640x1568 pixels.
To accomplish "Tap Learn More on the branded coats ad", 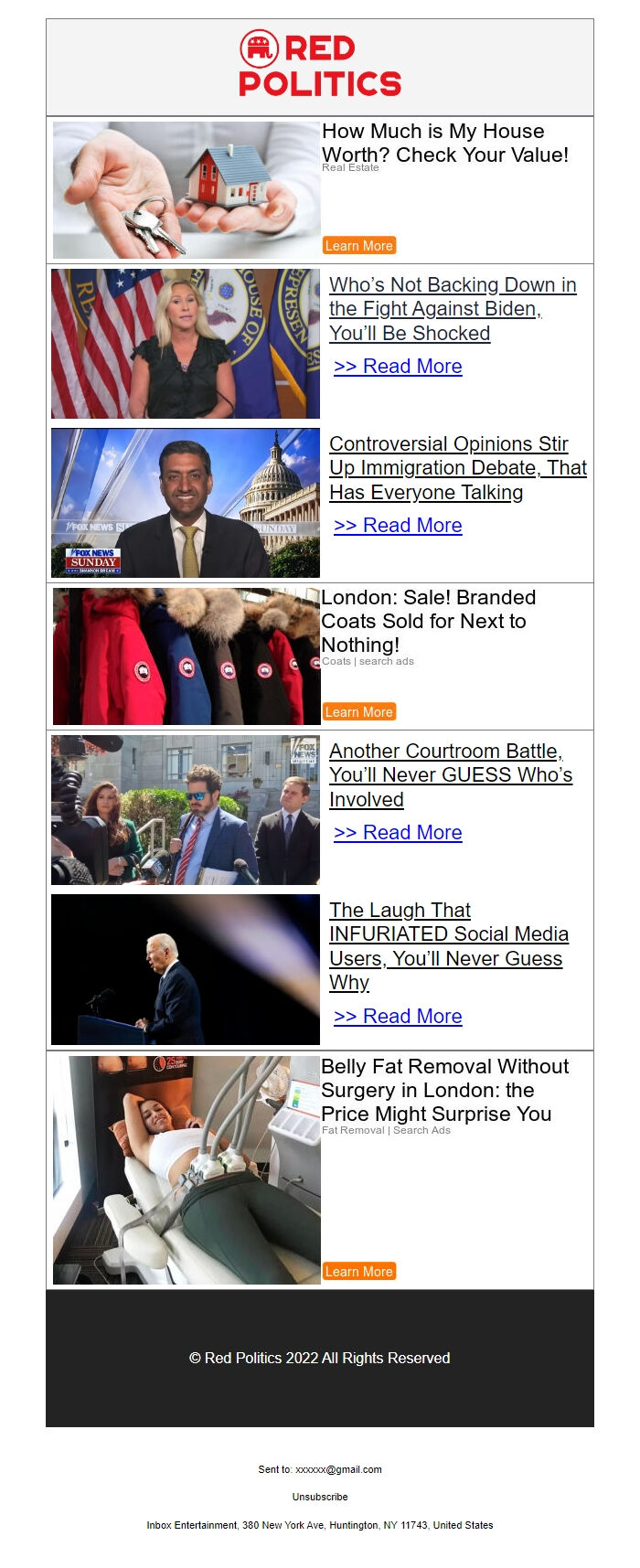I will click(359, 711).
